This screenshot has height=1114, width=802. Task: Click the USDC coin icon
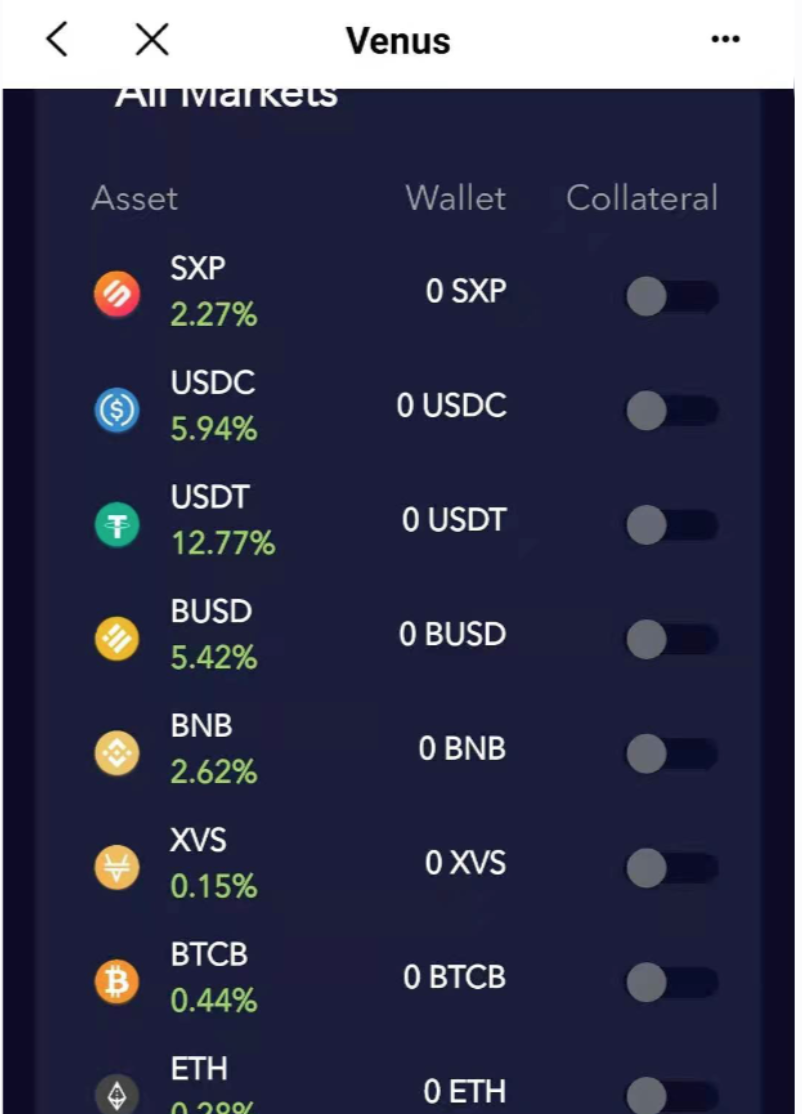click(x=116, y=410)
